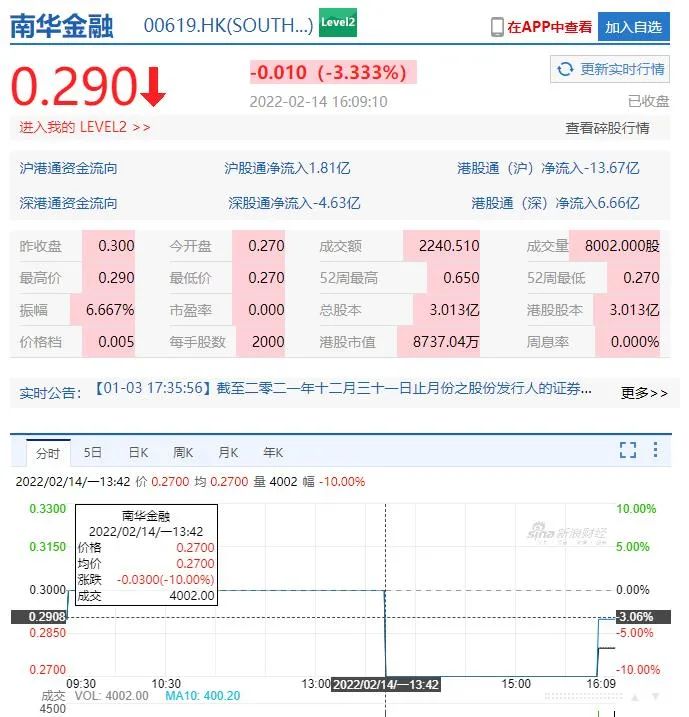Open 深港通资金流向 link

[68, 203]
